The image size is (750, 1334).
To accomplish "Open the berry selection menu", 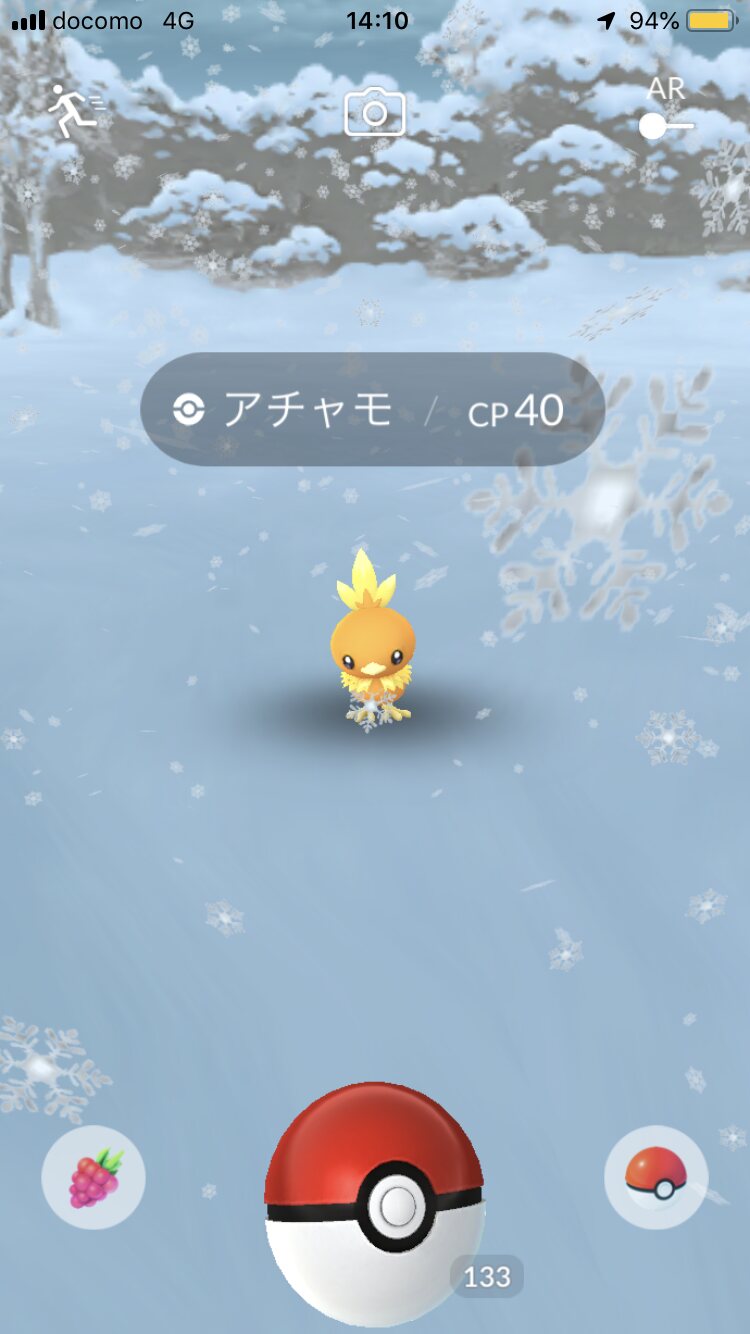I will tap(93, 1177).
